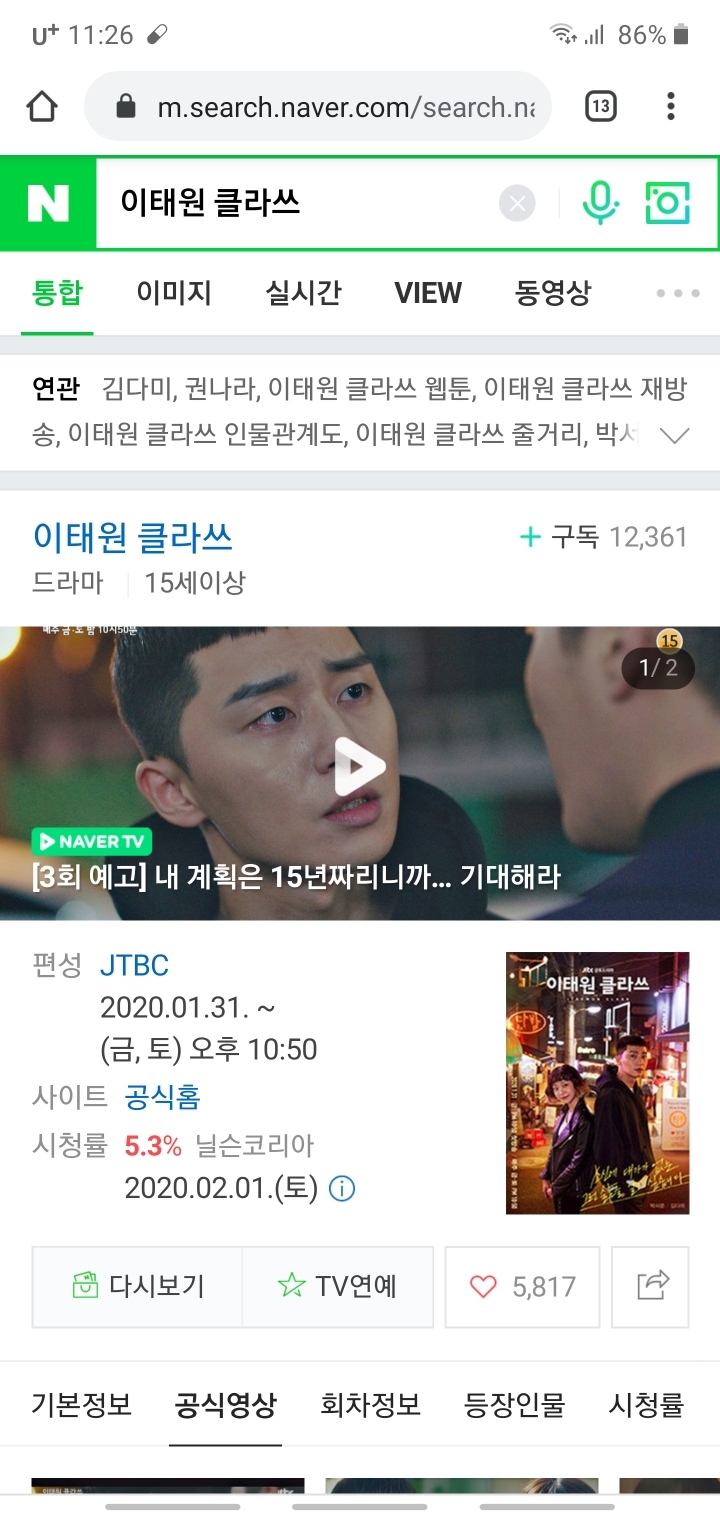
Task: Open the browser three-dot menu
Action: (670, 105)
